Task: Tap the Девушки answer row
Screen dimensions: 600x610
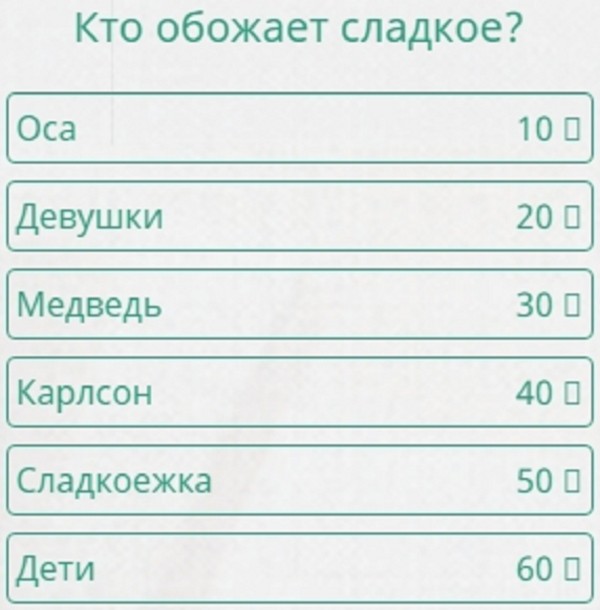Action: (x=300, y=216)
